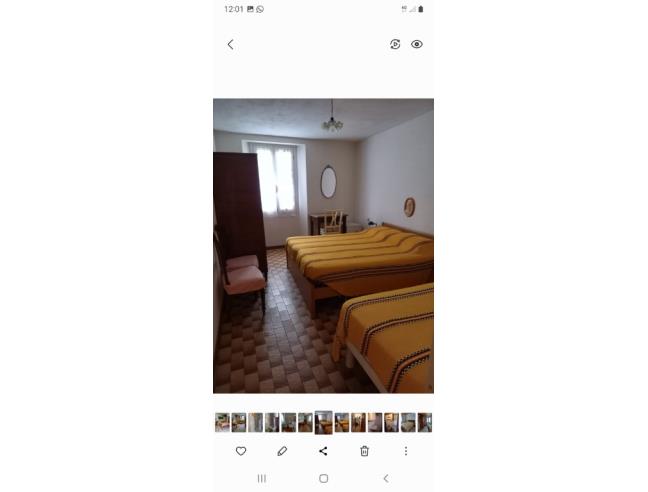Delete this photo with trash icon
The image size is (648, 492).
[364, 451]
